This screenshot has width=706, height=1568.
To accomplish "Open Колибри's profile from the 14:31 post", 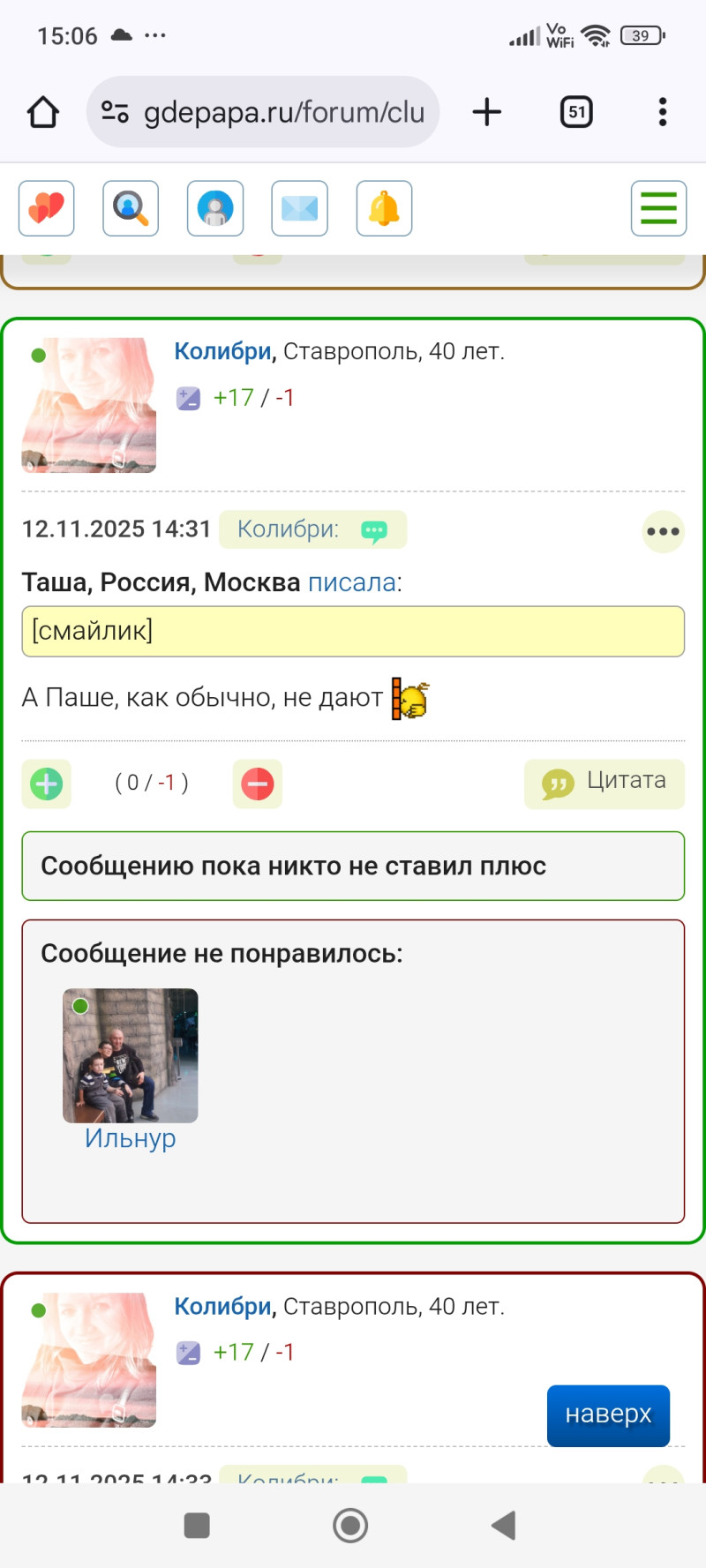I will click(222, 351).
